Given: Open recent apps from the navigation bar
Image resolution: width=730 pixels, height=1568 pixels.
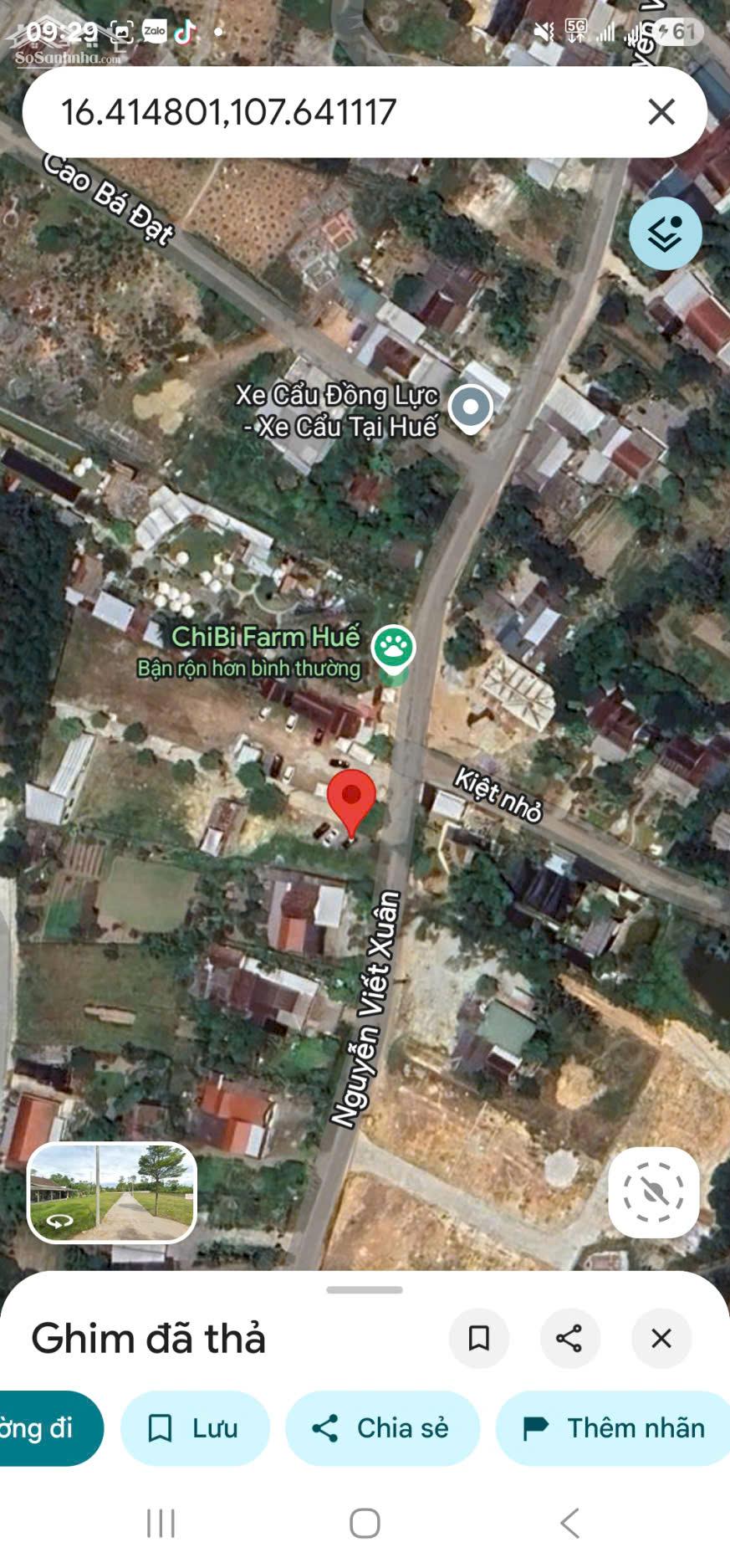Looking at the screenshot, I should click(161, 1523).
